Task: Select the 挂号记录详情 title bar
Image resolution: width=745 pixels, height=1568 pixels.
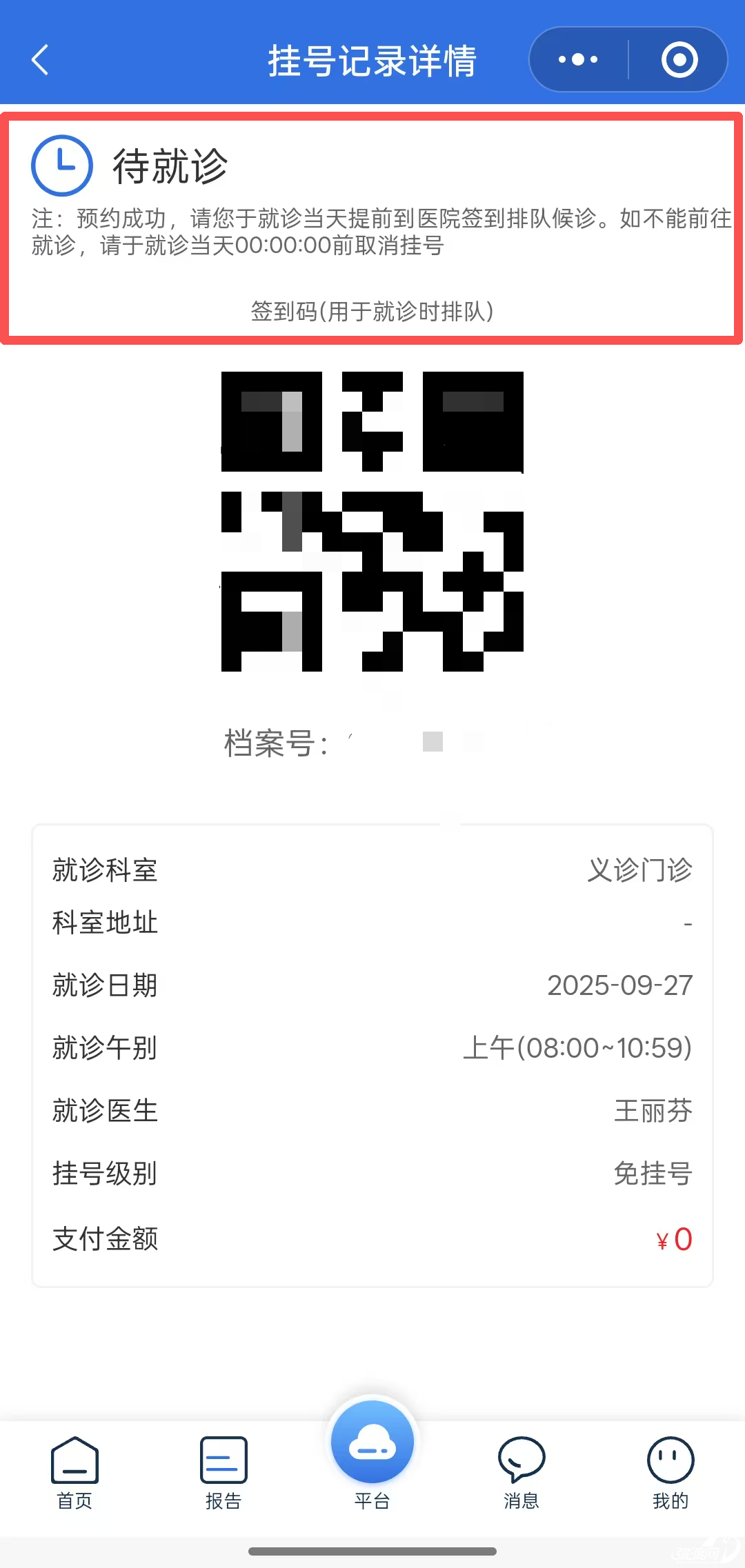Action: (x=372, y=59)
